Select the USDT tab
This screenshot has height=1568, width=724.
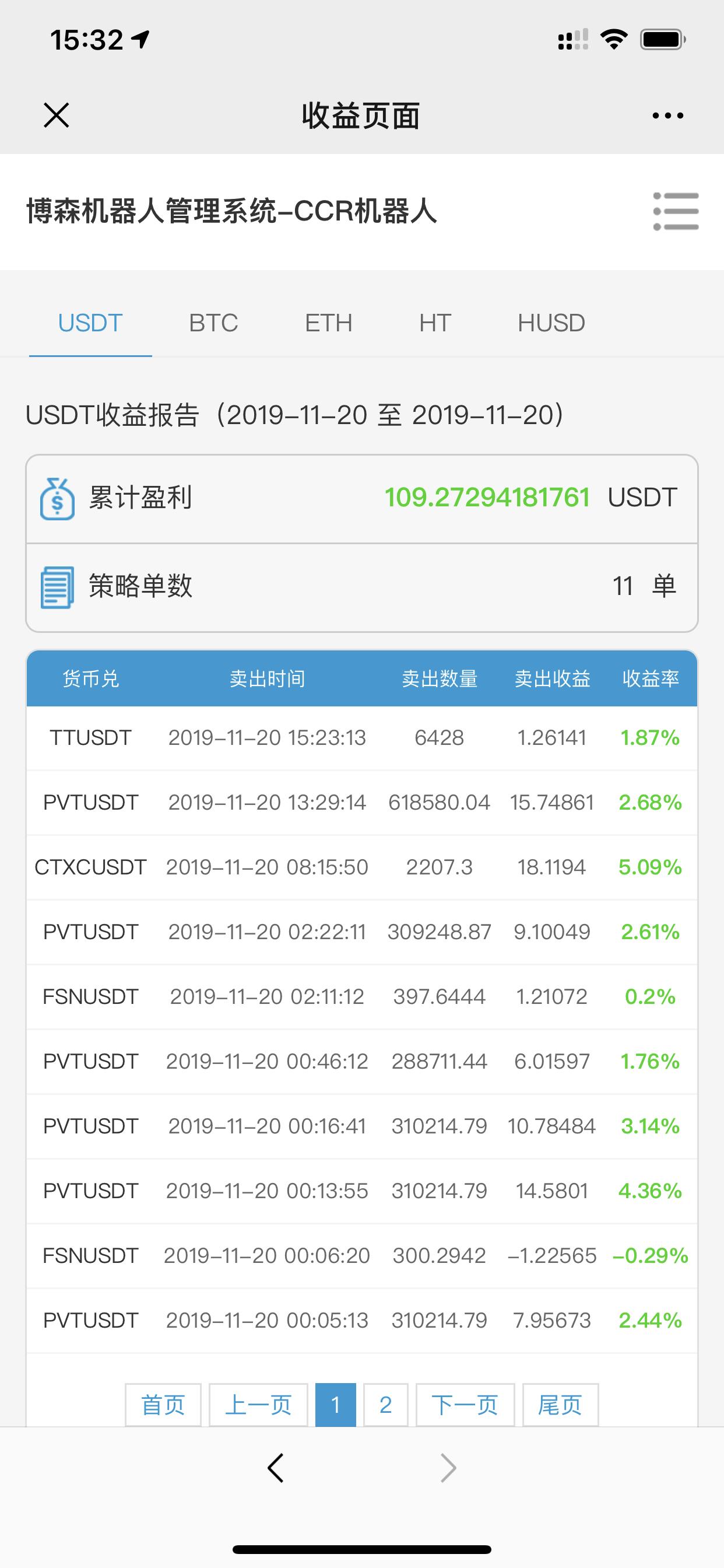pos(91,323)
